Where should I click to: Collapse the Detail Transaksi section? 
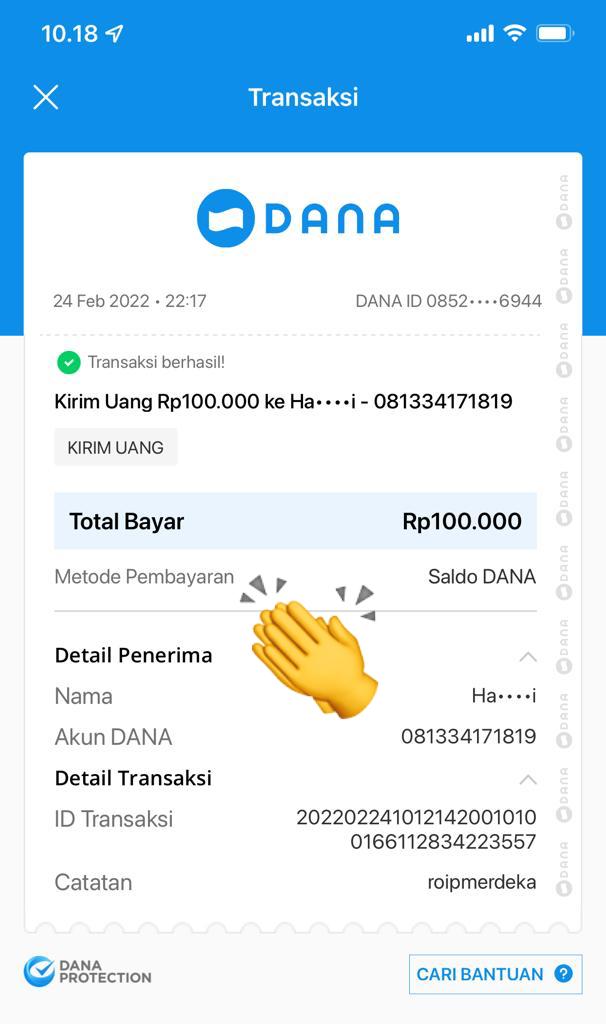click(527, 780)
